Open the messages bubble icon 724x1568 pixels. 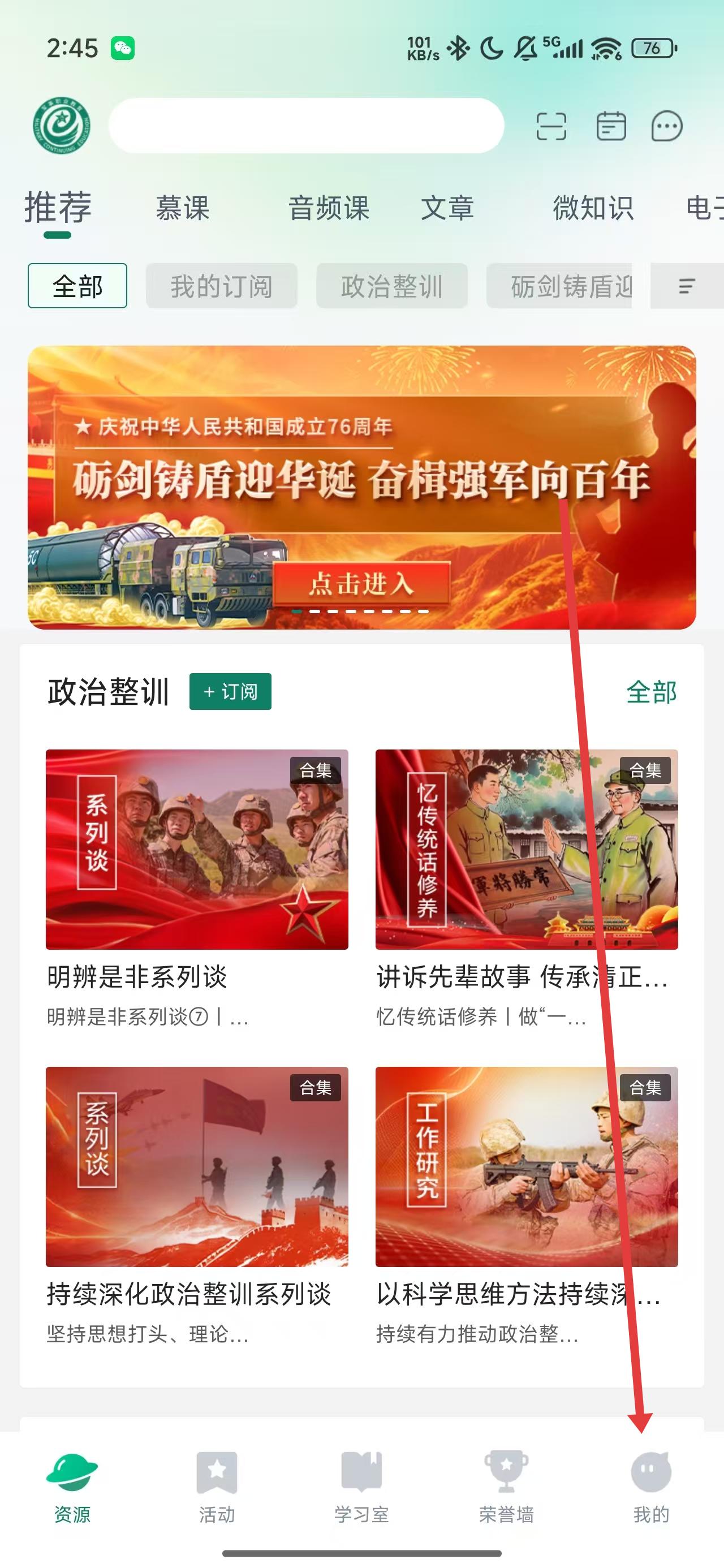[x=667, y=127]
